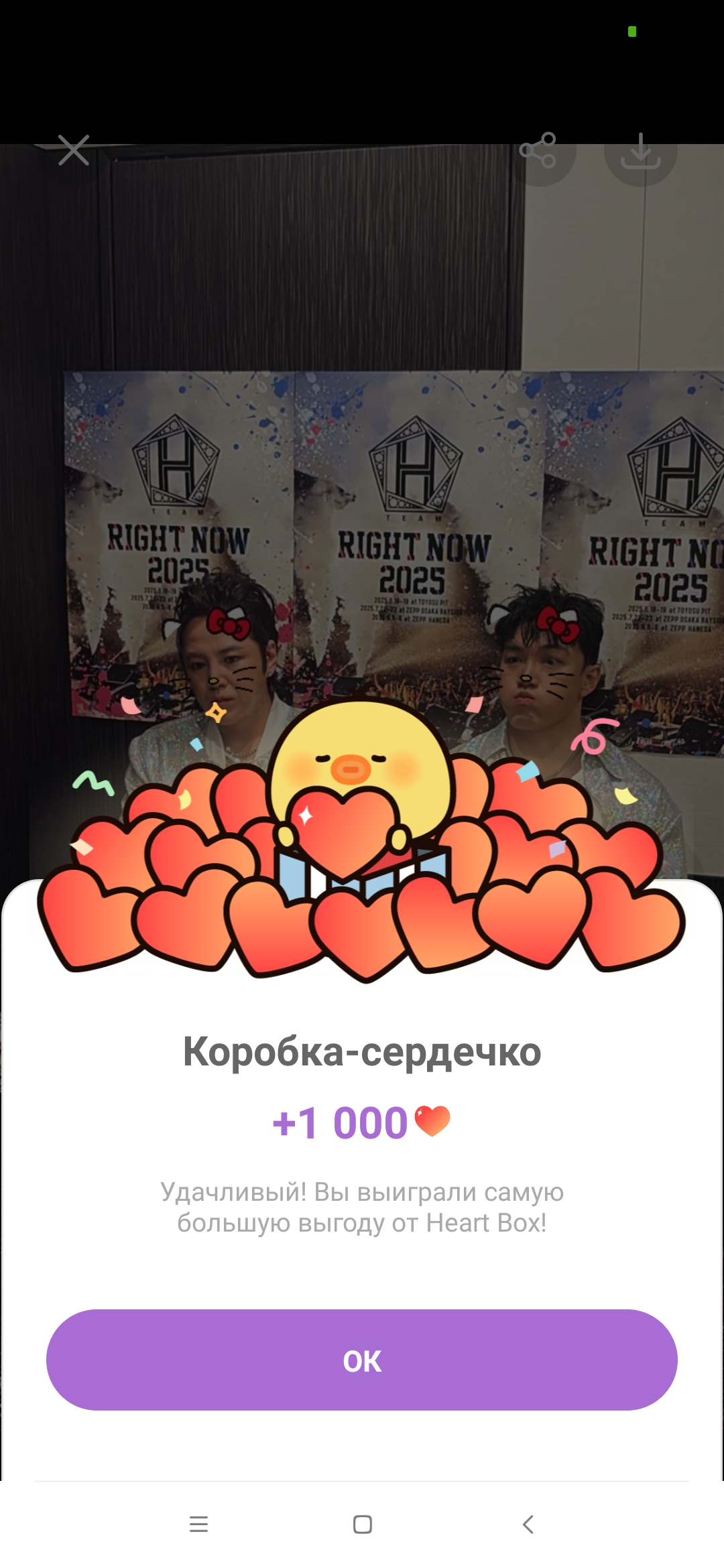Go back using the system back button
The height and width of the screenshot is (1568, 724).
pyautogui.click(x=528, y=1524)
